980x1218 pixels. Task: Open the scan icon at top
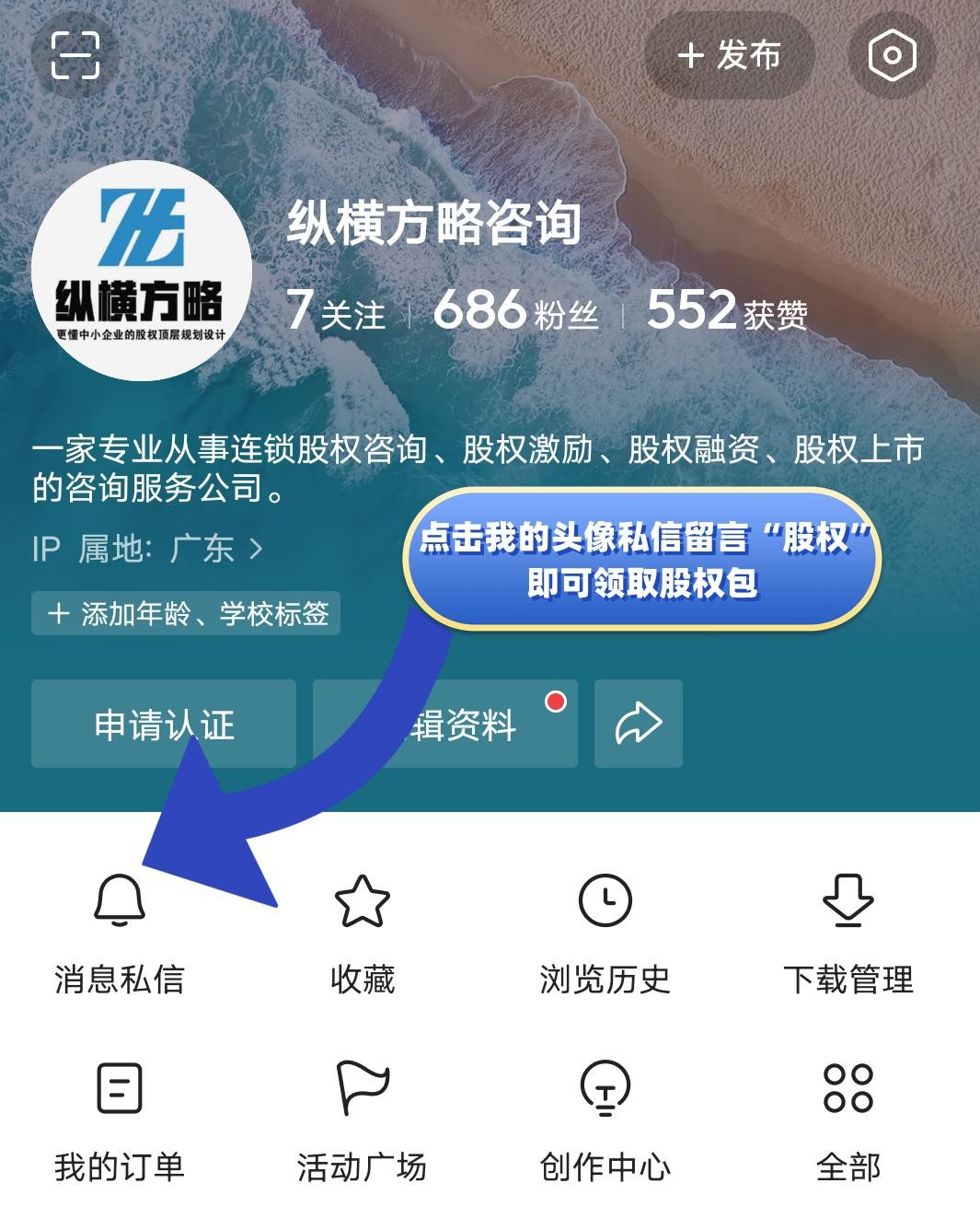(x=75, y=55)
